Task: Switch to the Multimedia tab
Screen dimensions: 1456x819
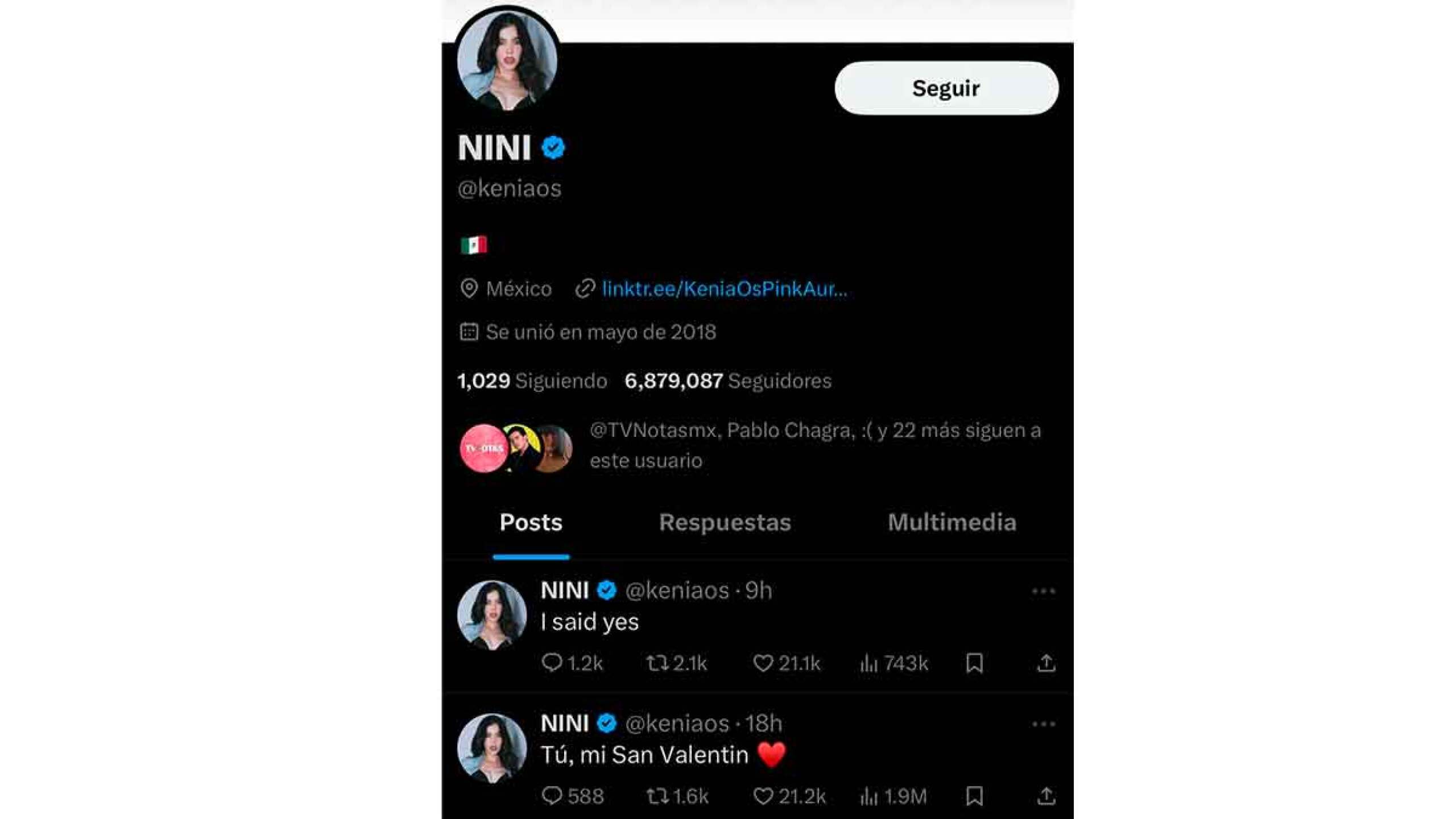Action: (x=952, y=522)
